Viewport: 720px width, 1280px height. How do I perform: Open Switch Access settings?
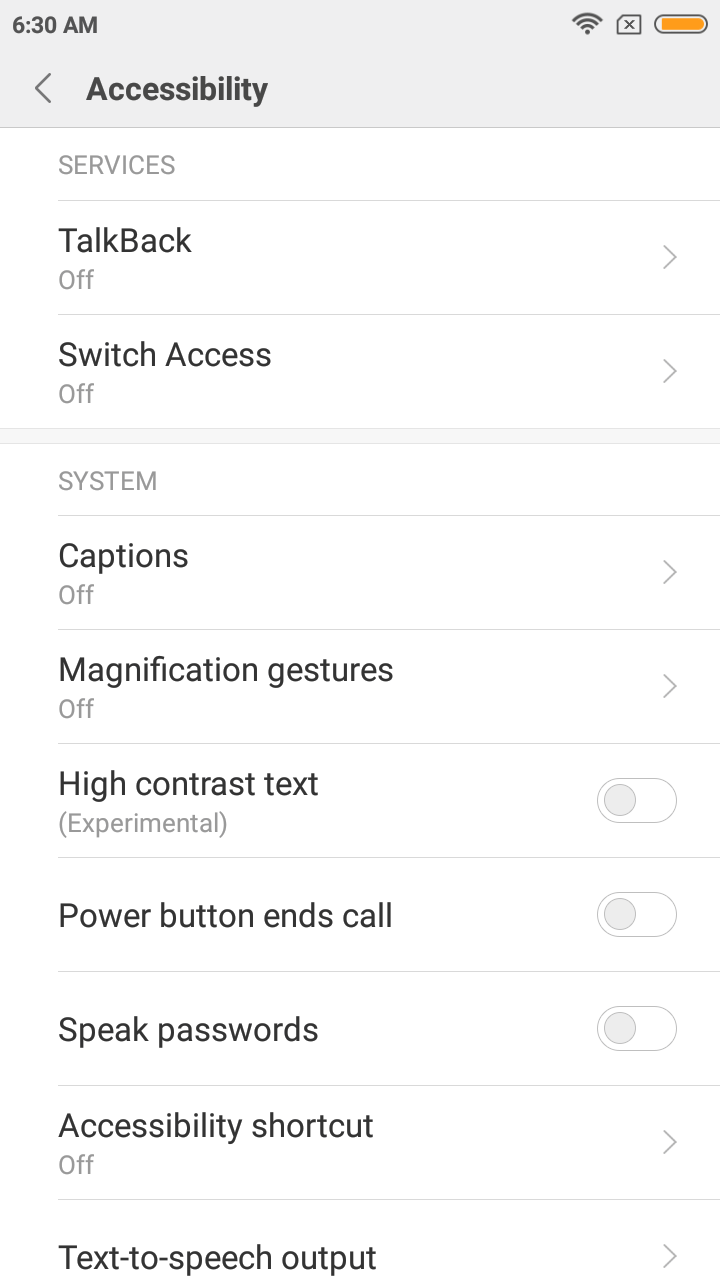360,372
